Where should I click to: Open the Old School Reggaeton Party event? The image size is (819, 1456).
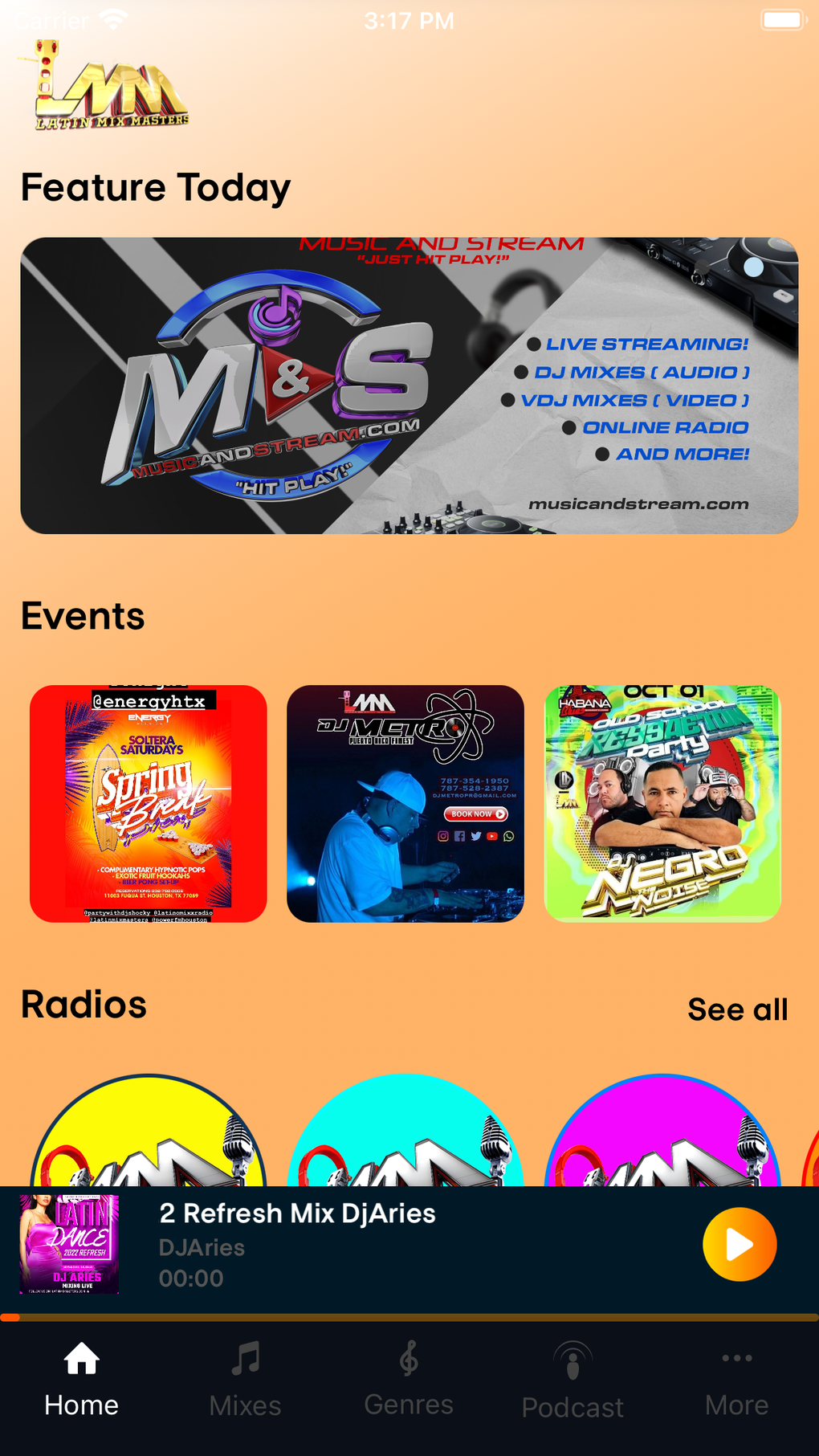tap(662, 803)
